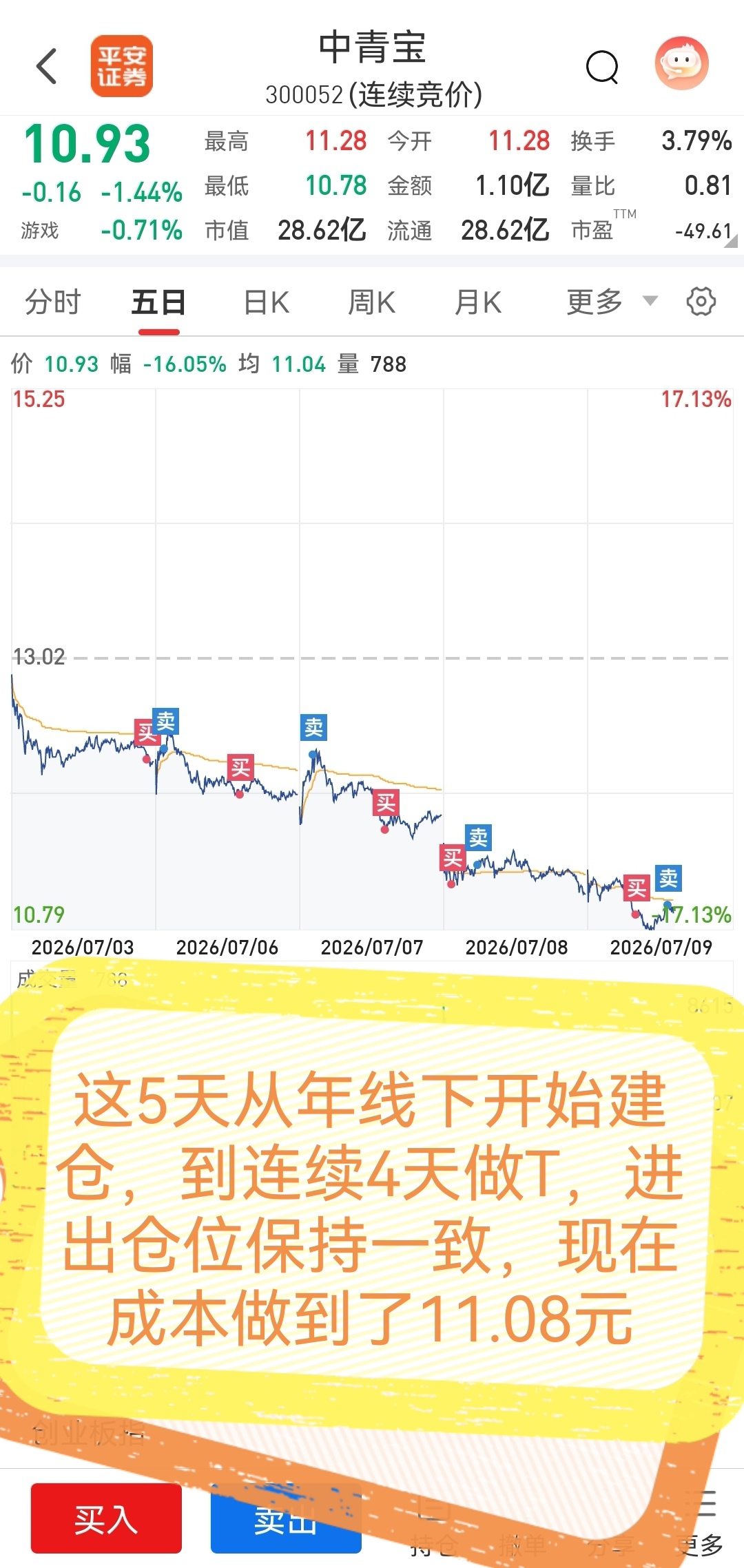Select the 五日 chart tab

pos(158,302)
